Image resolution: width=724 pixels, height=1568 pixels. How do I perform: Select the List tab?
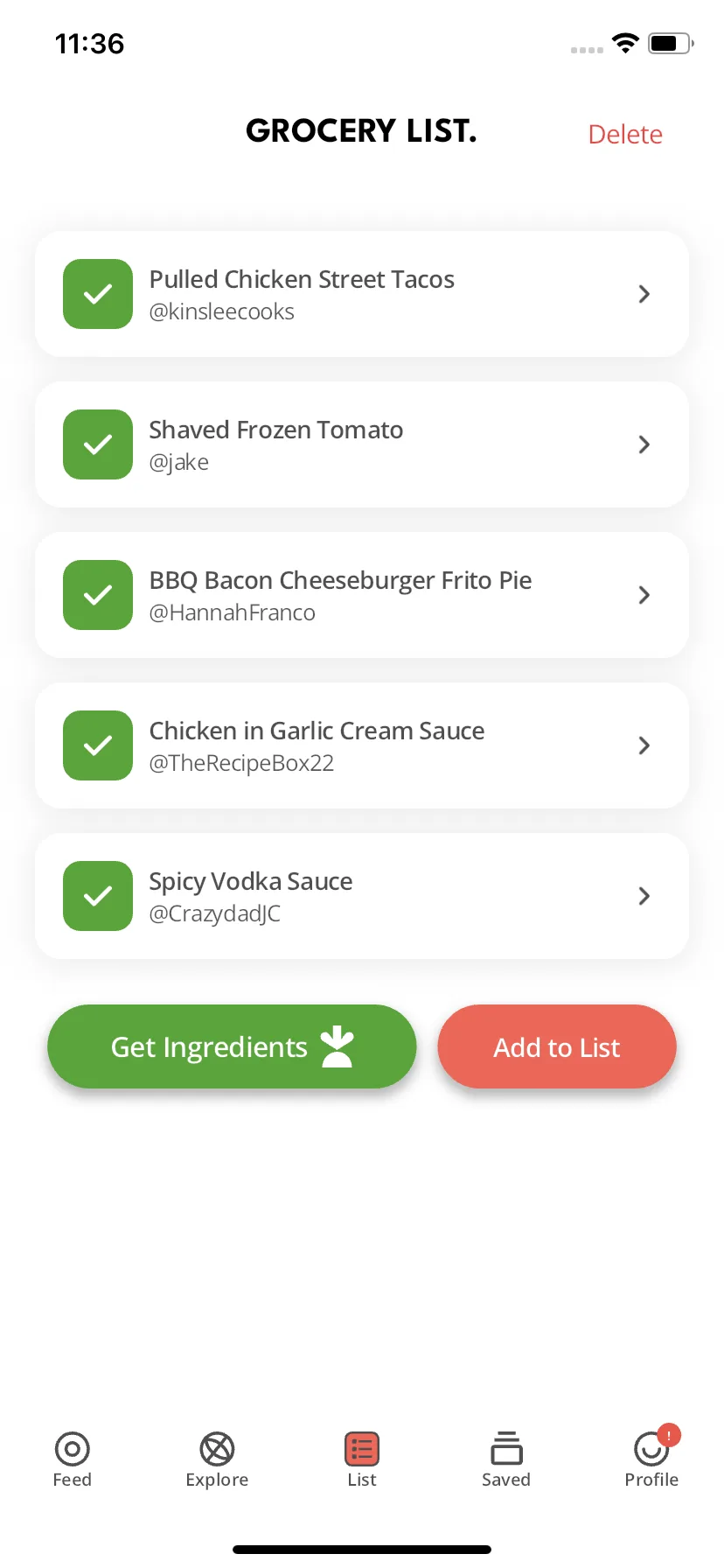362,1459
